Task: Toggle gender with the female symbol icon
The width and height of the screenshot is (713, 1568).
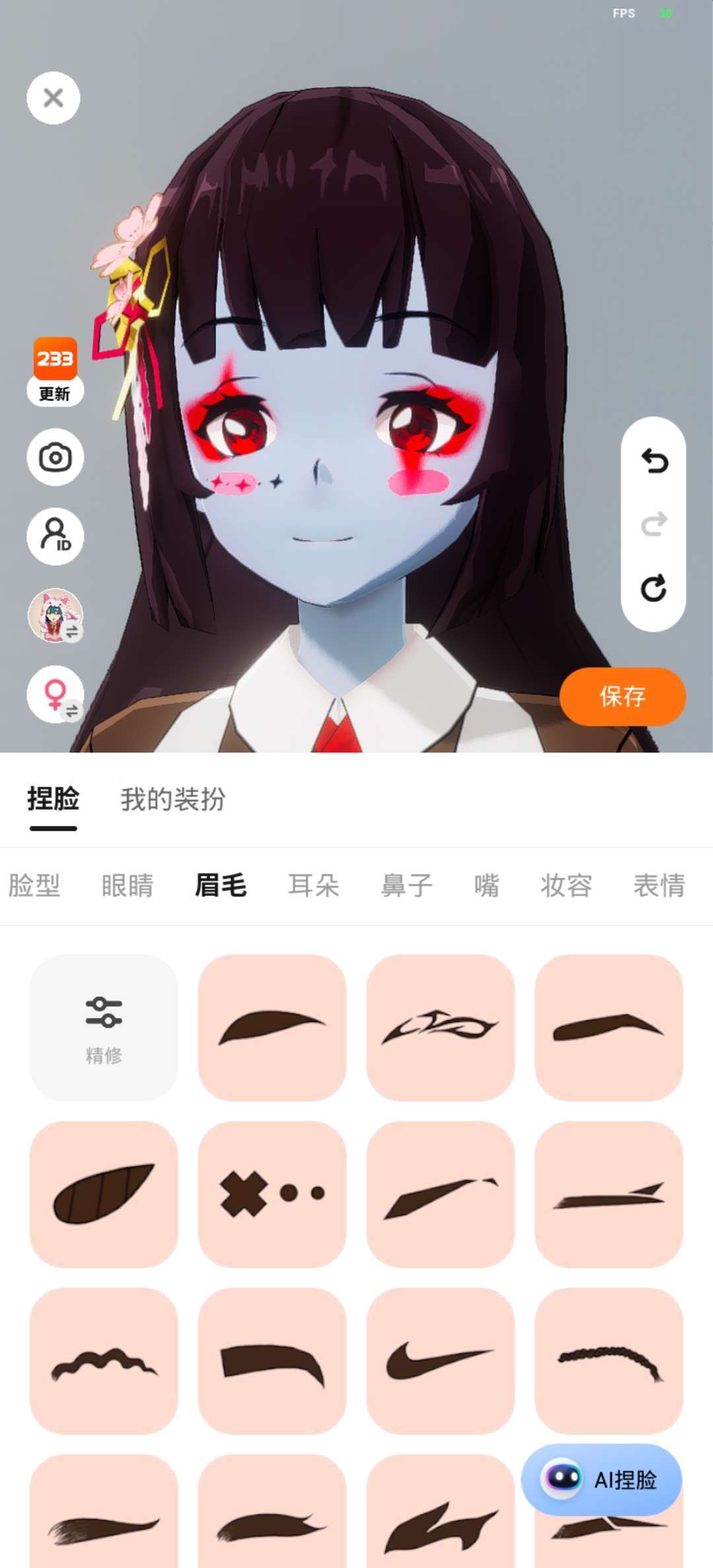Action: coord(55,694)
